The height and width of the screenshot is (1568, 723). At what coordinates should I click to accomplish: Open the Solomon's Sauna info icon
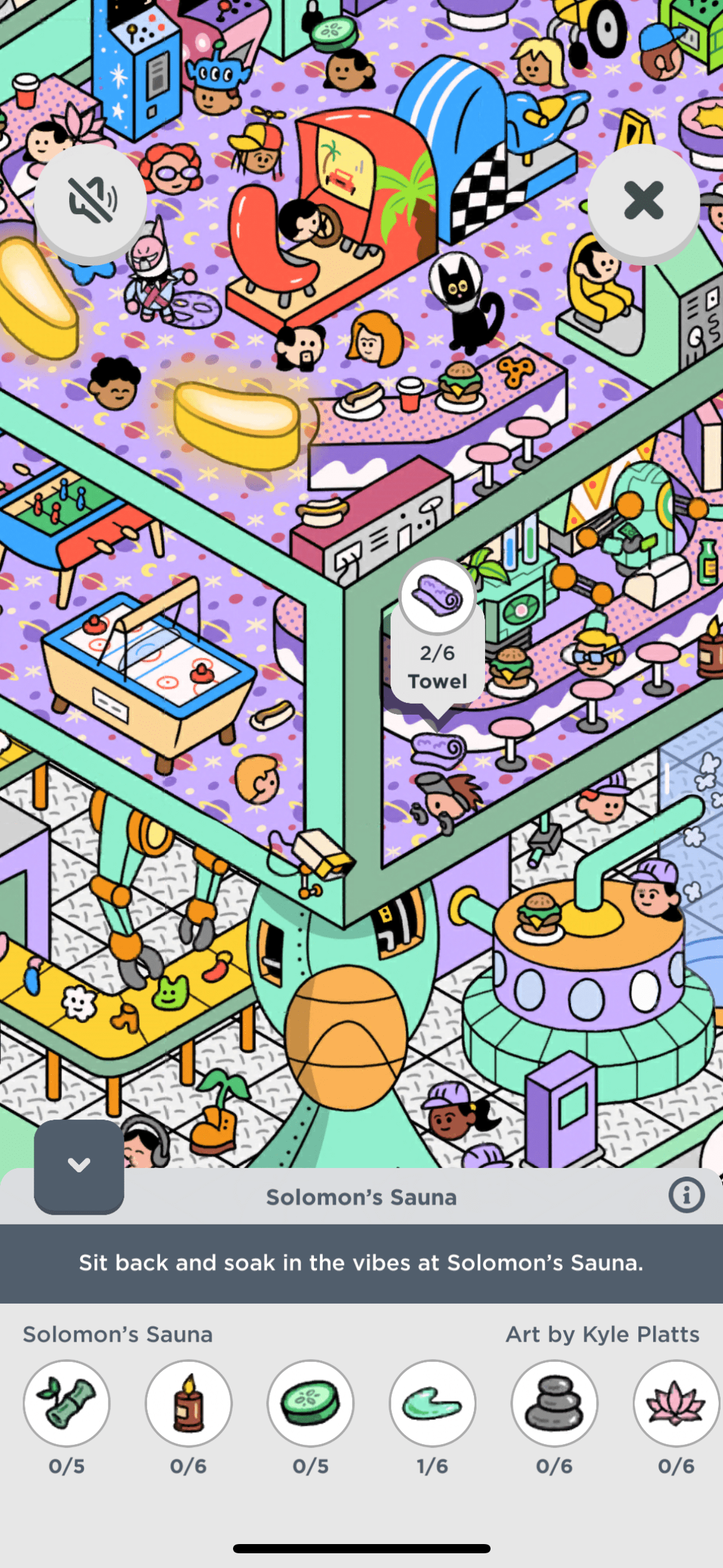pos(686,1195)
